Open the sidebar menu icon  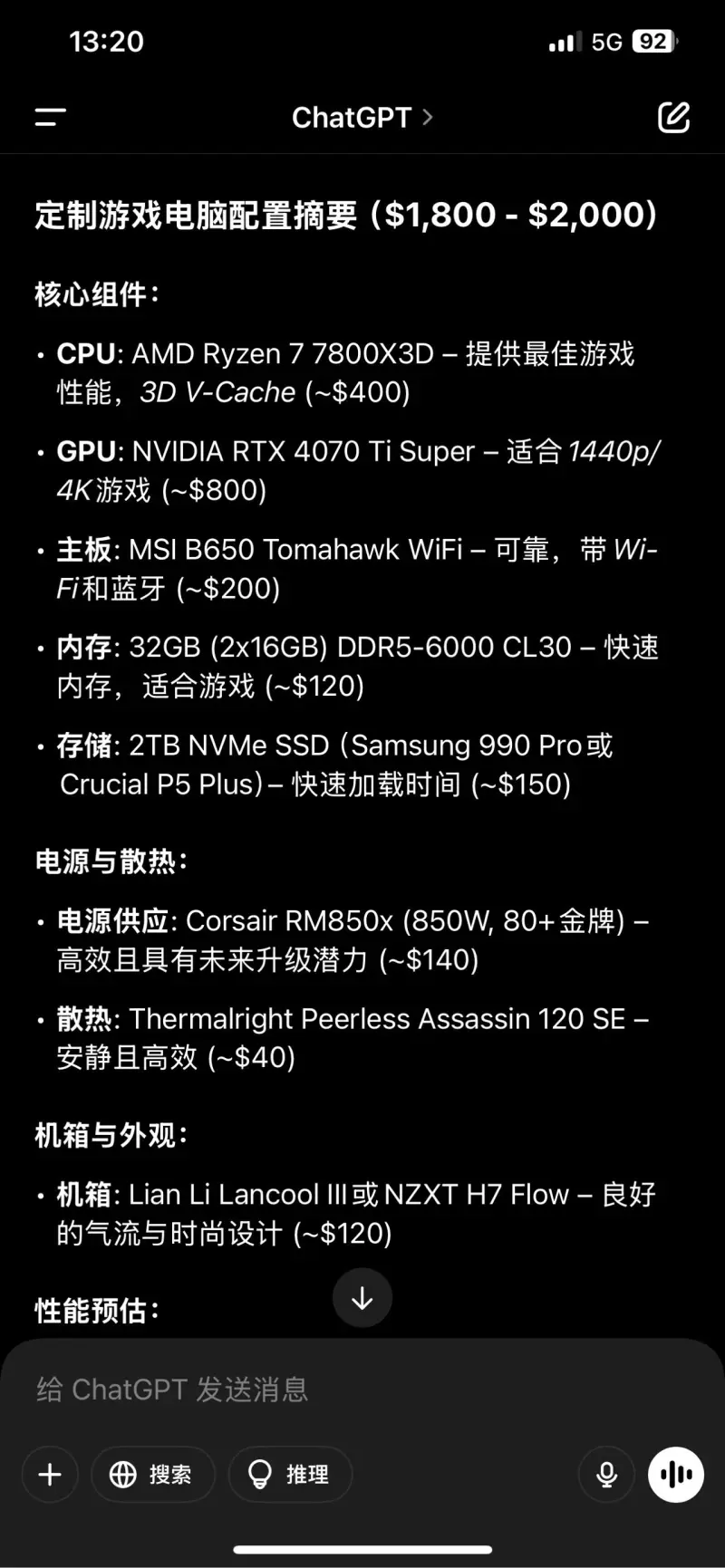point(51,117)
